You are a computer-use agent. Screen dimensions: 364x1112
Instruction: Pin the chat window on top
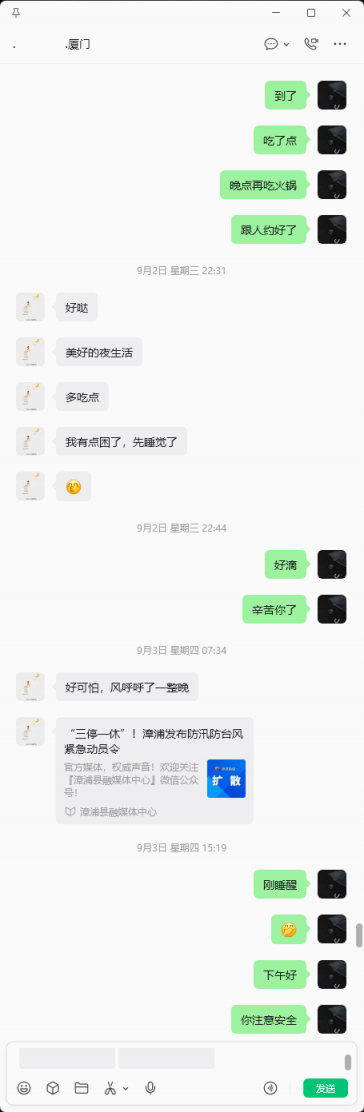16,13
